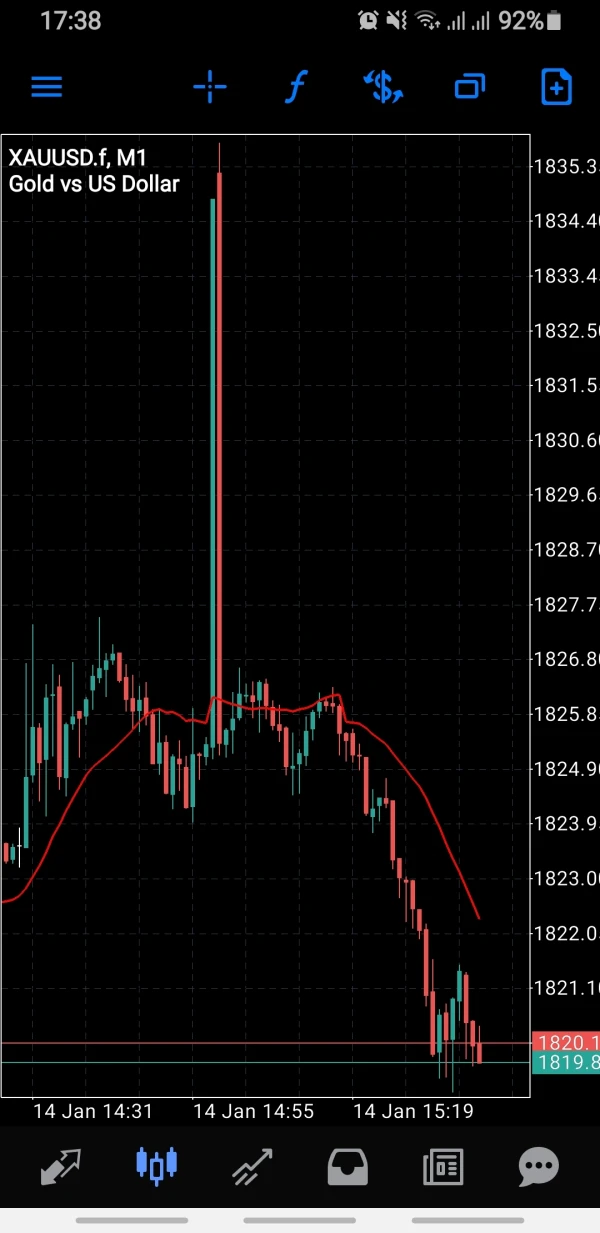Select the Chart tab with candlesticks icon
The height and width of the screenshot is (1233, 600).
156,1165
